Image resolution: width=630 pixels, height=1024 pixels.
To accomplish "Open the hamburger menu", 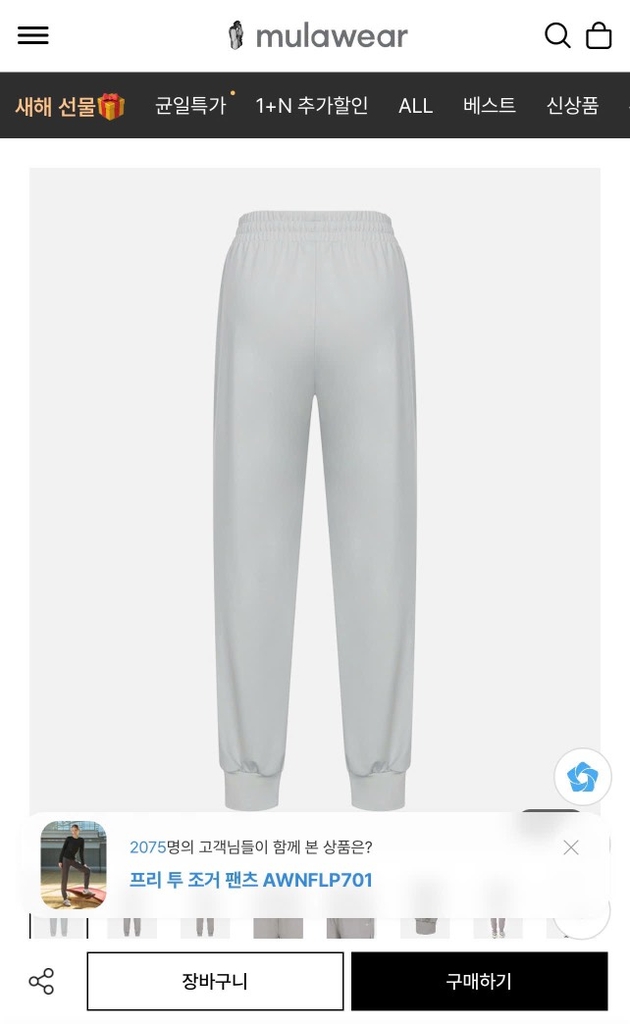I will pos(33,36).
